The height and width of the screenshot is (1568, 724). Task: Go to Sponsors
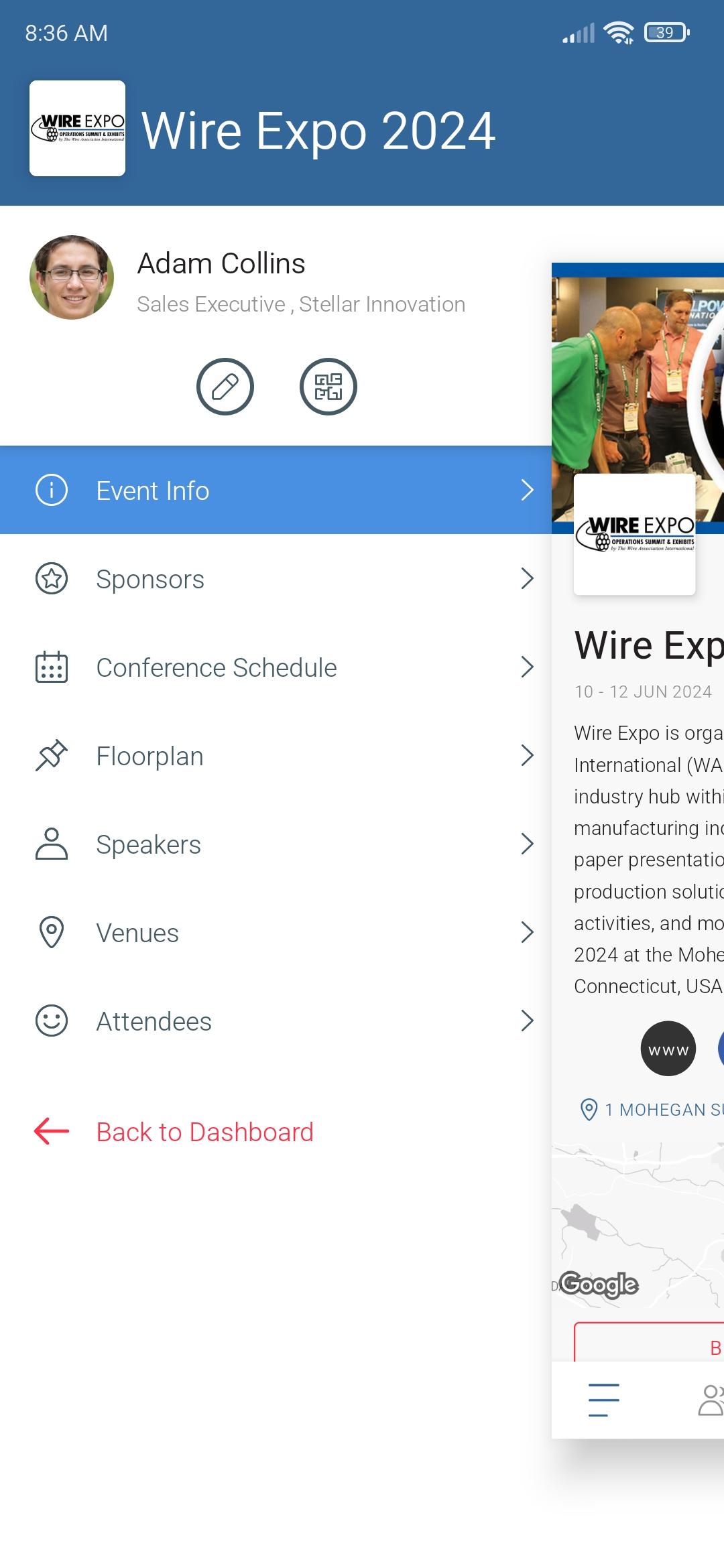click(x=276, y=579)
